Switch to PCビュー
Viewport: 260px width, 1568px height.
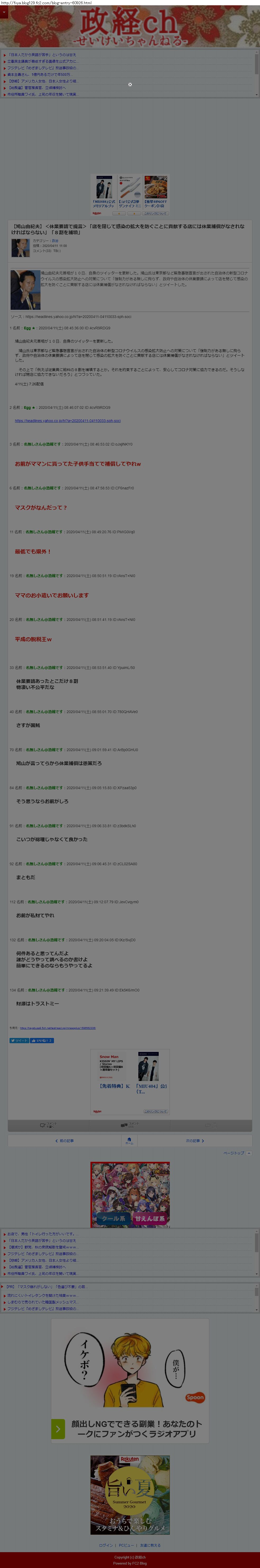pos(126,1546)
